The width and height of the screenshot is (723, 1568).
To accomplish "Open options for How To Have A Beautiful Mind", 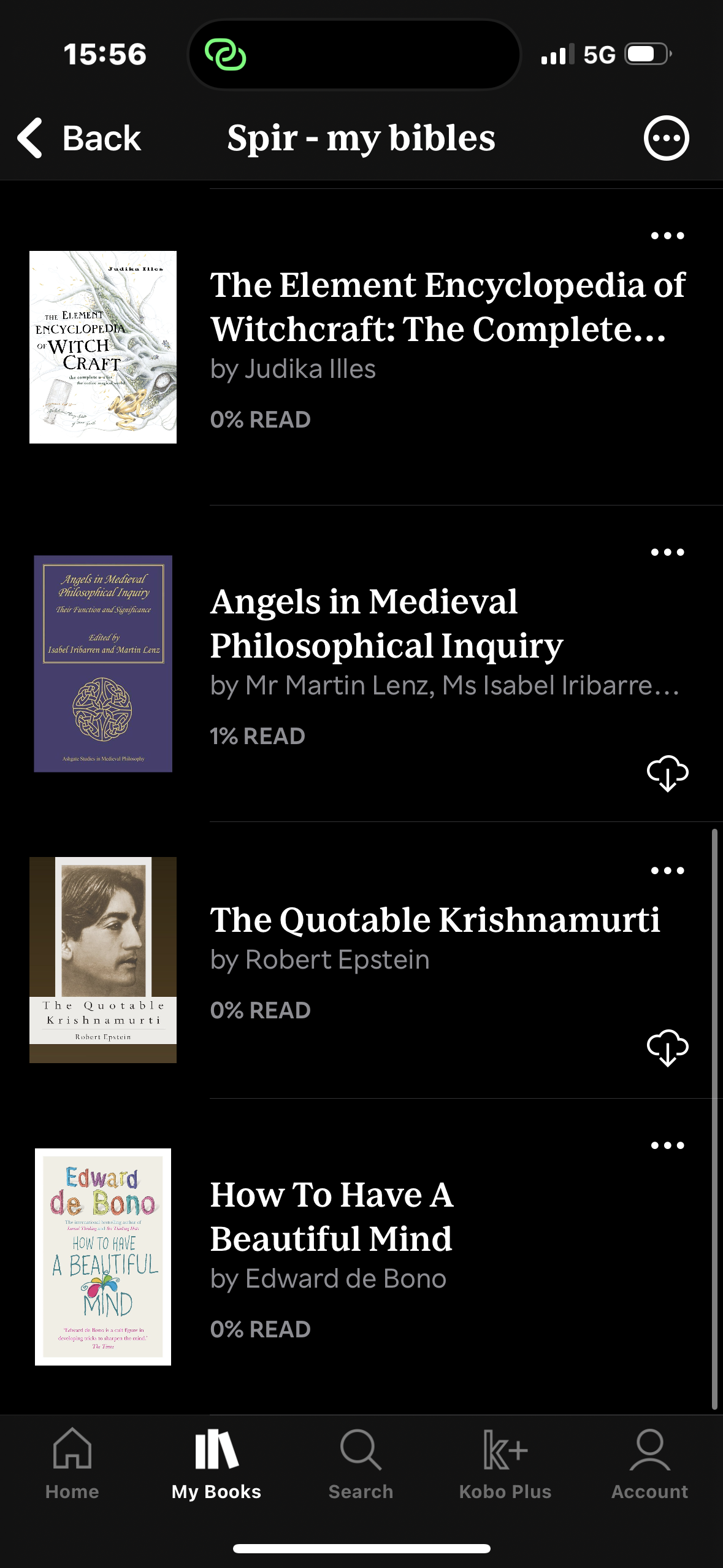I will [x=667, y=1145].
